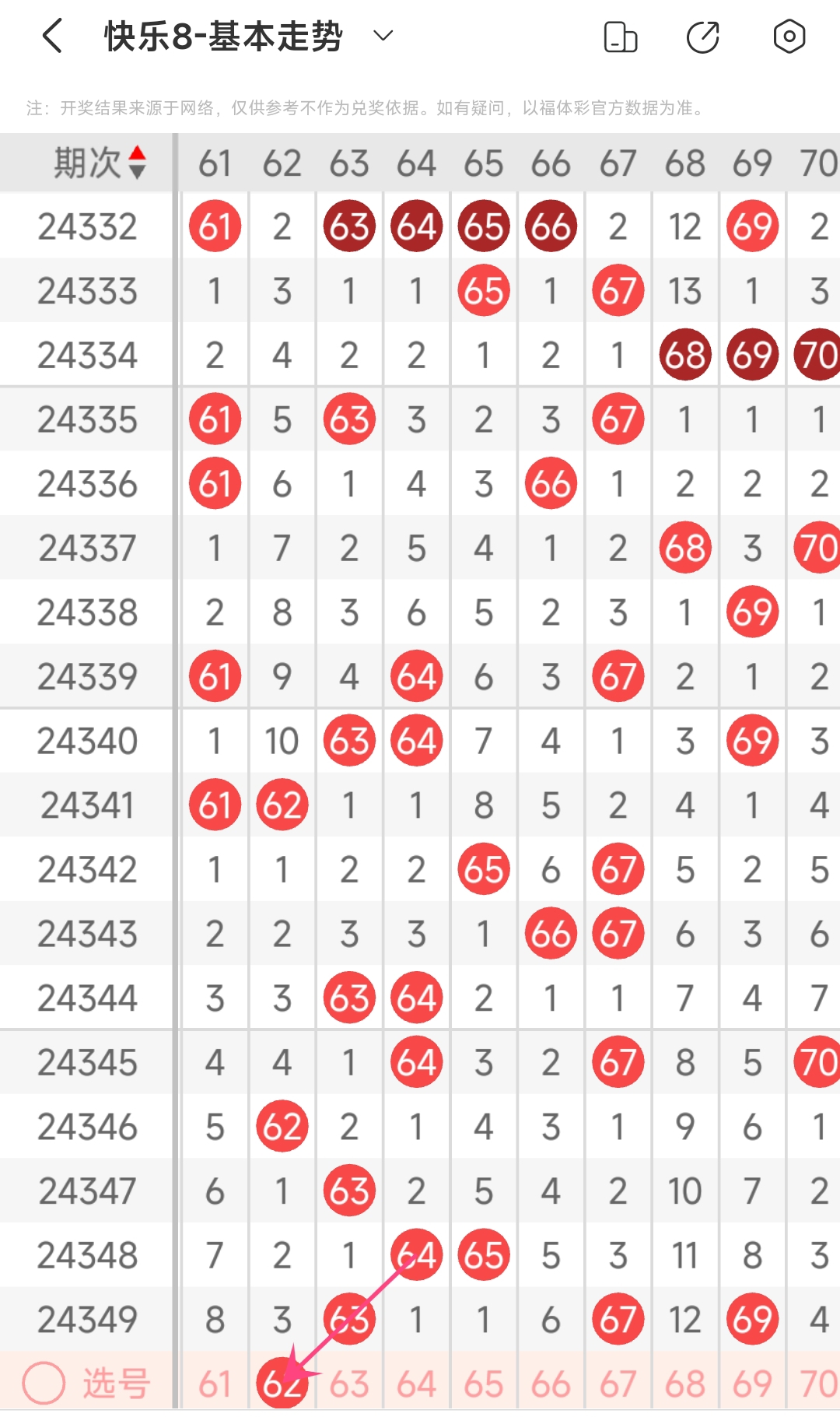Tap the screen rotation icon in the header
Screen dimensions: 840x1417
pos(621,37)
